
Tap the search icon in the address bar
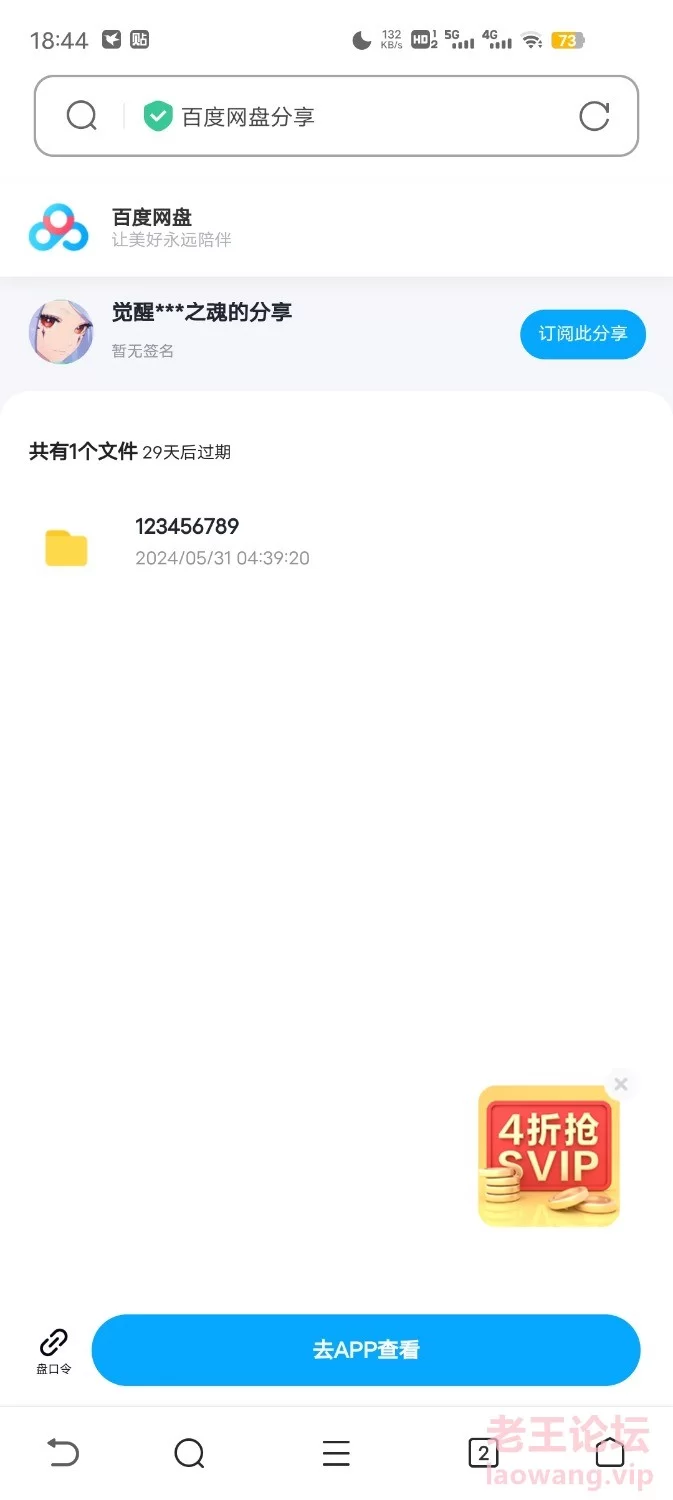[x=82, y=116]
